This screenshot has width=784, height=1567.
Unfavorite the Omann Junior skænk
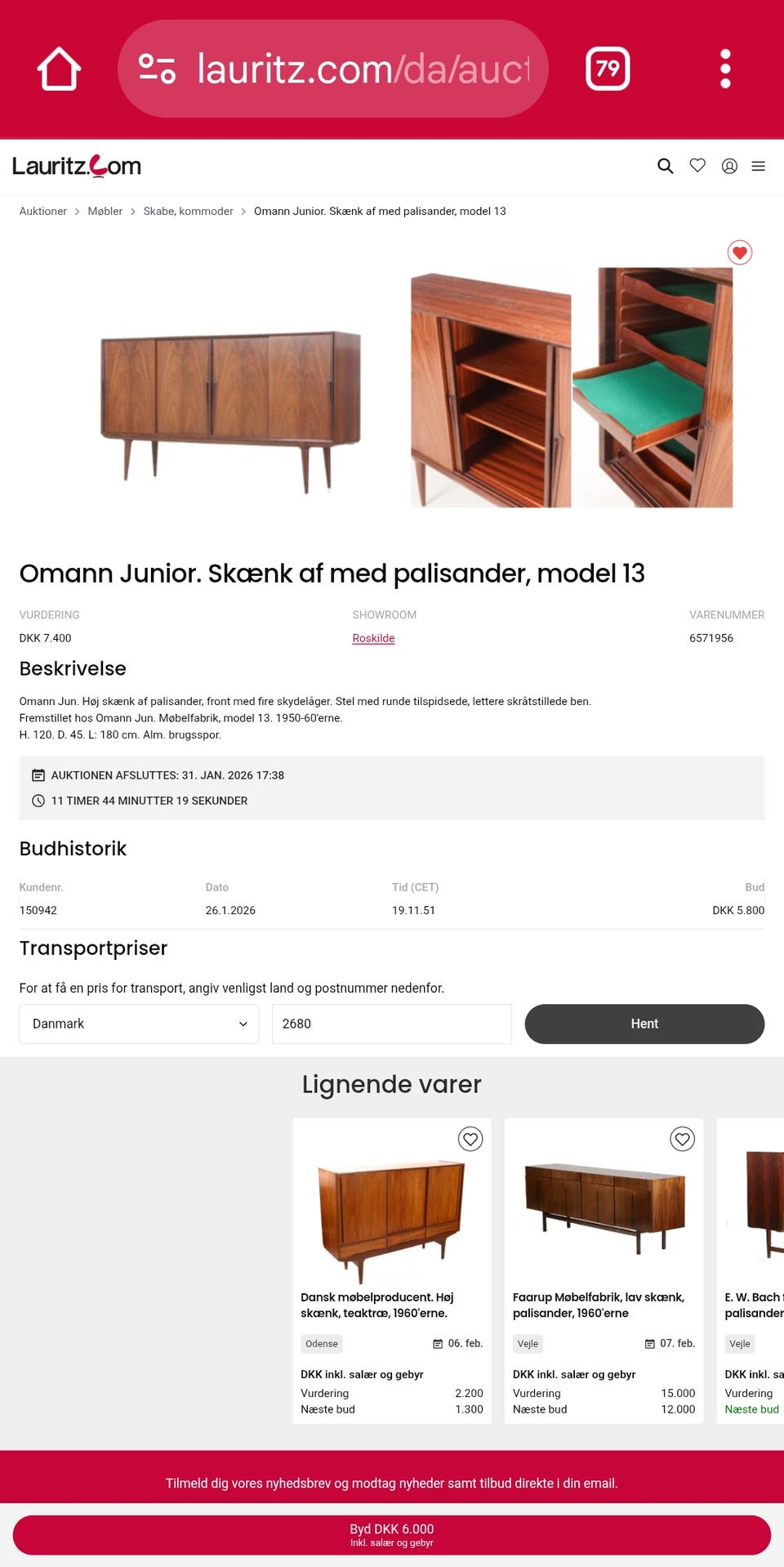739,252
